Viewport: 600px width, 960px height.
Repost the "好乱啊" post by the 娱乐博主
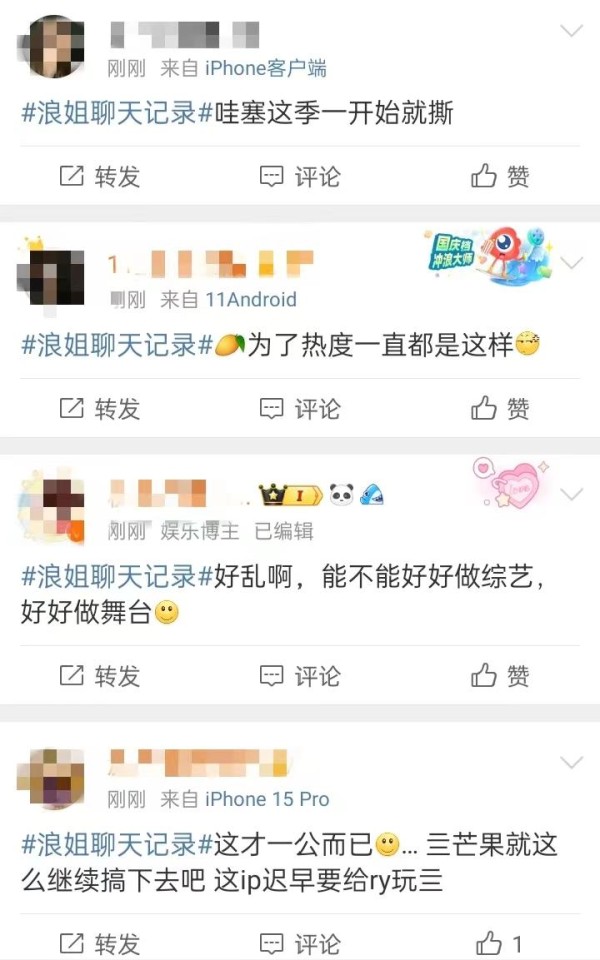(100, 676)
